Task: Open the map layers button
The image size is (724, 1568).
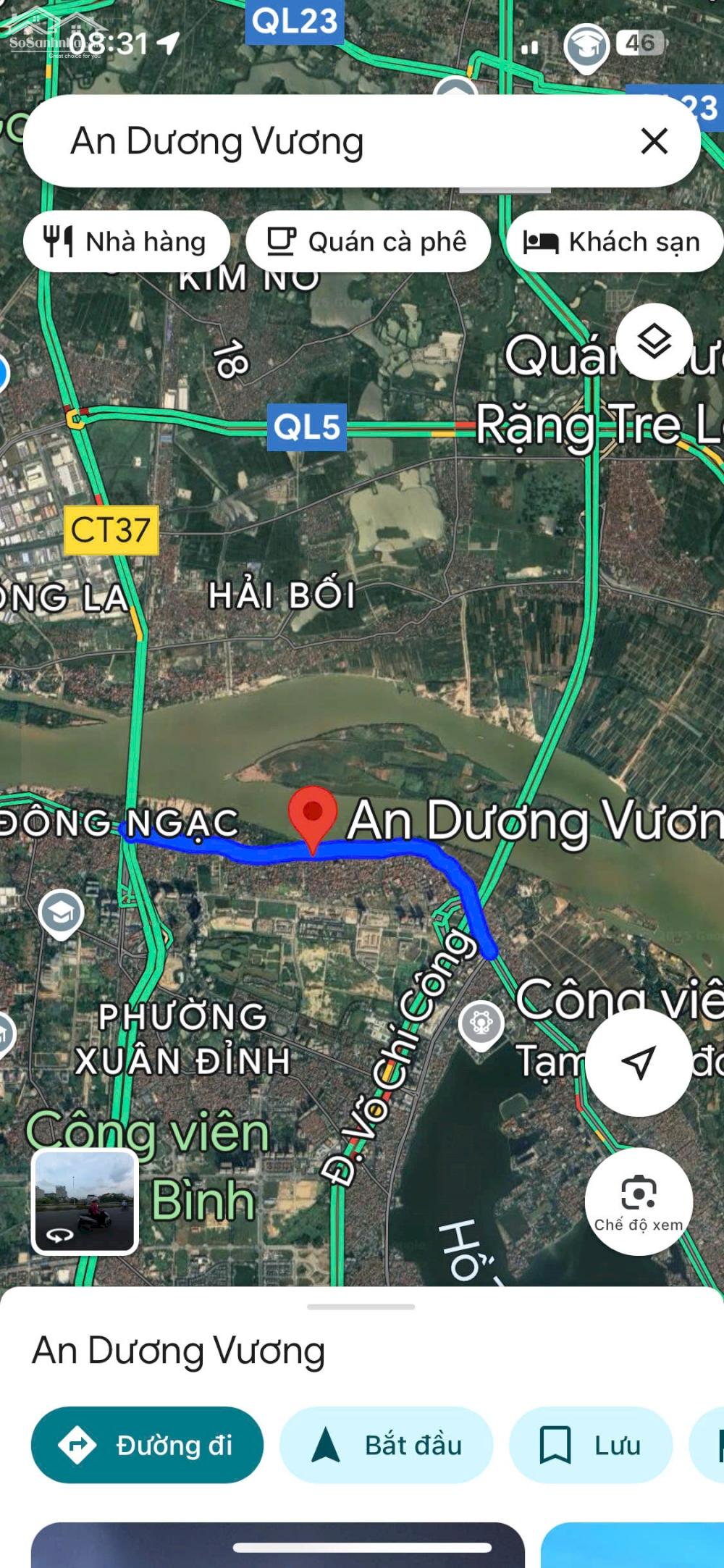Action: click(x=654, y=342)
